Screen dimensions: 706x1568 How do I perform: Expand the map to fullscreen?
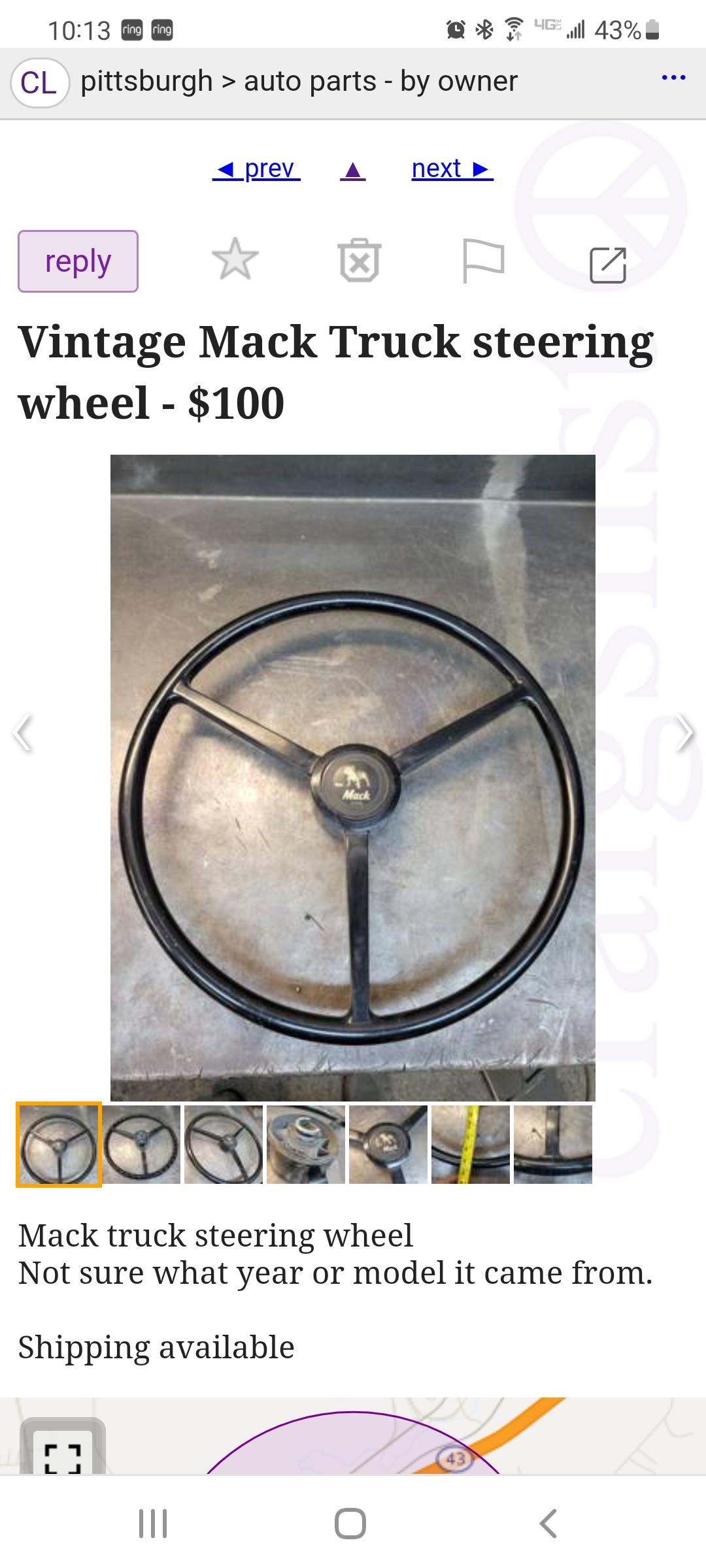pos(63,1448)
